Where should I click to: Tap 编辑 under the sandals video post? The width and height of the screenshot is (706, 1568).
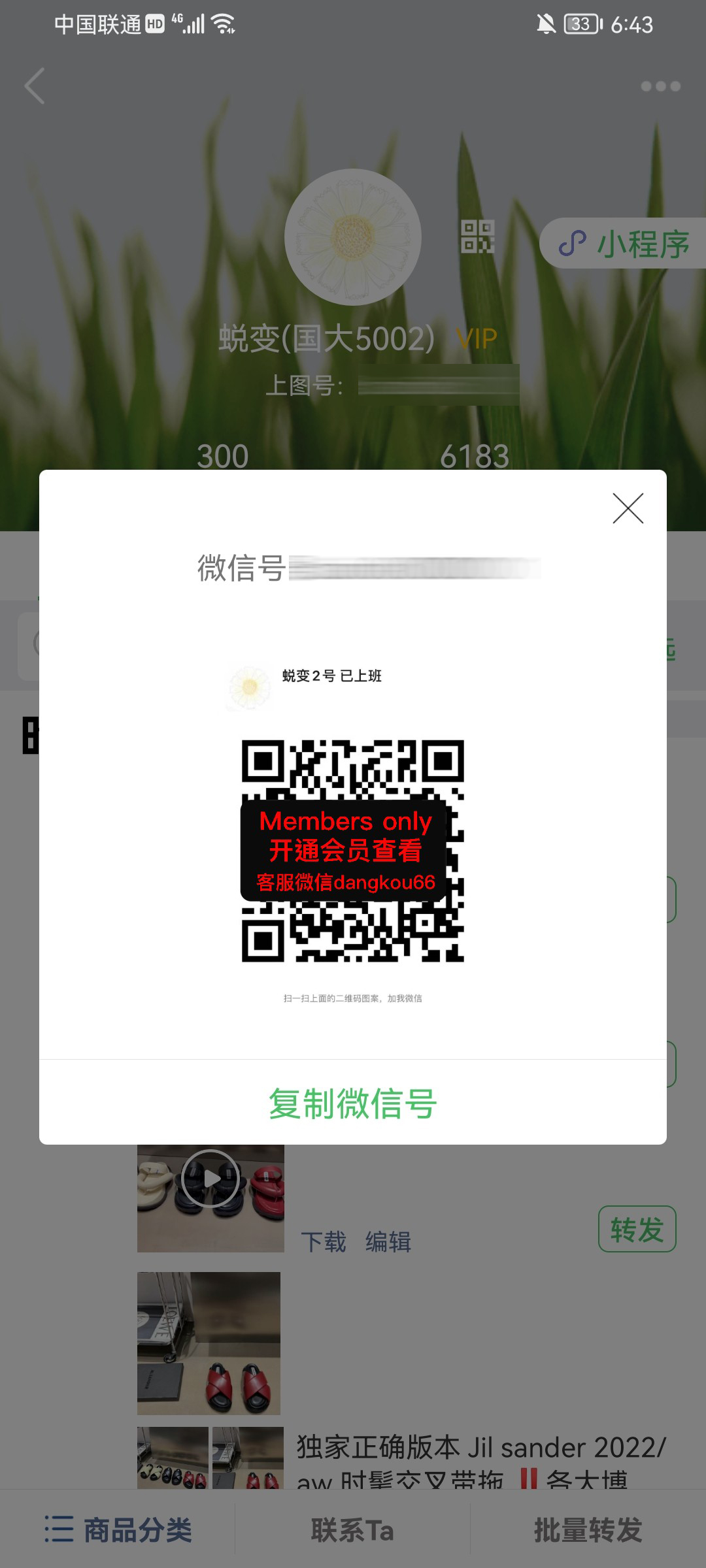tap(388, 1241)
